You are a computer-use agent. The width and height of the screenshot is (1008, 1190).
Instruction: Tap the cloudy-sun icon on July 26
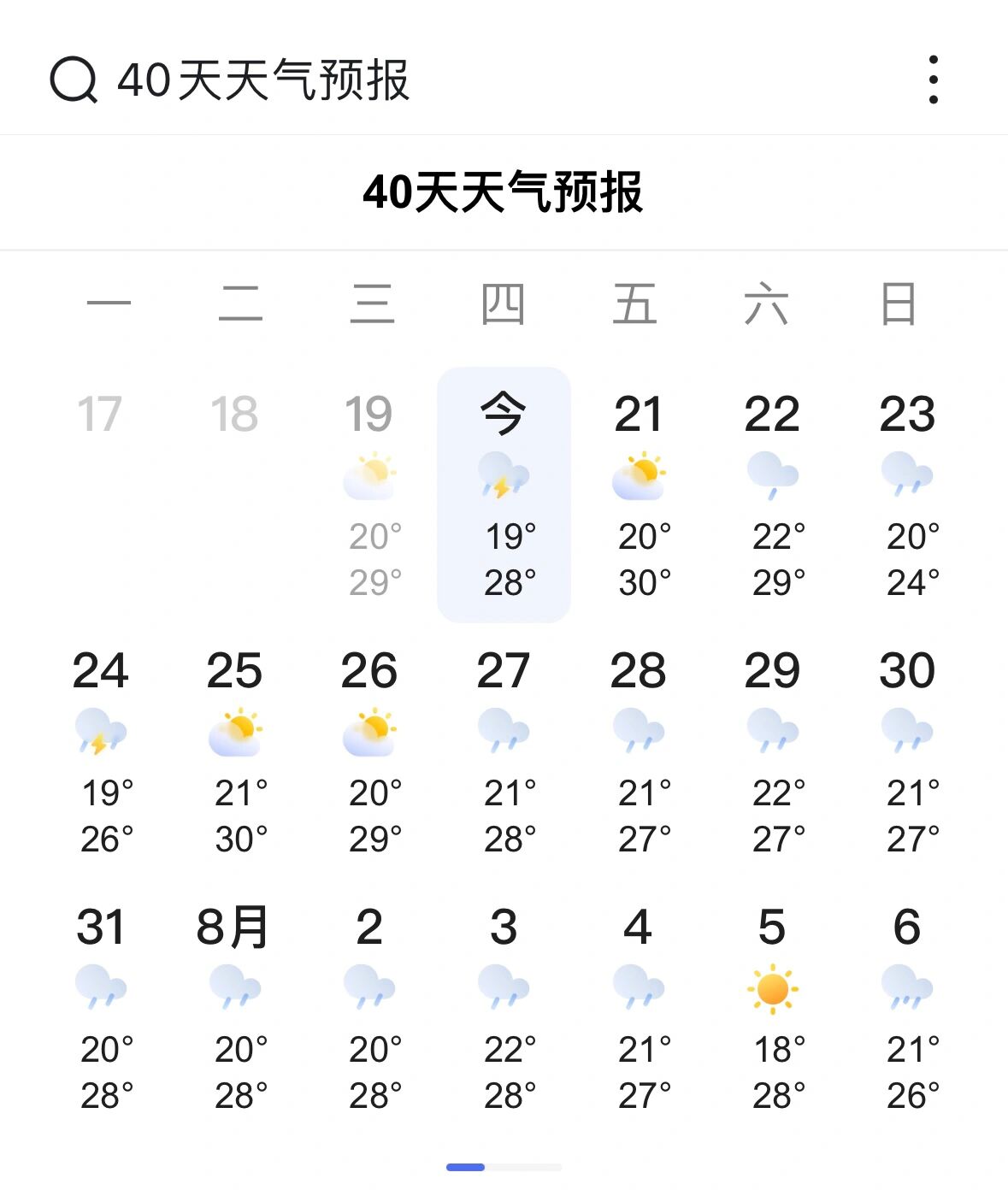[x=371, y=731]
